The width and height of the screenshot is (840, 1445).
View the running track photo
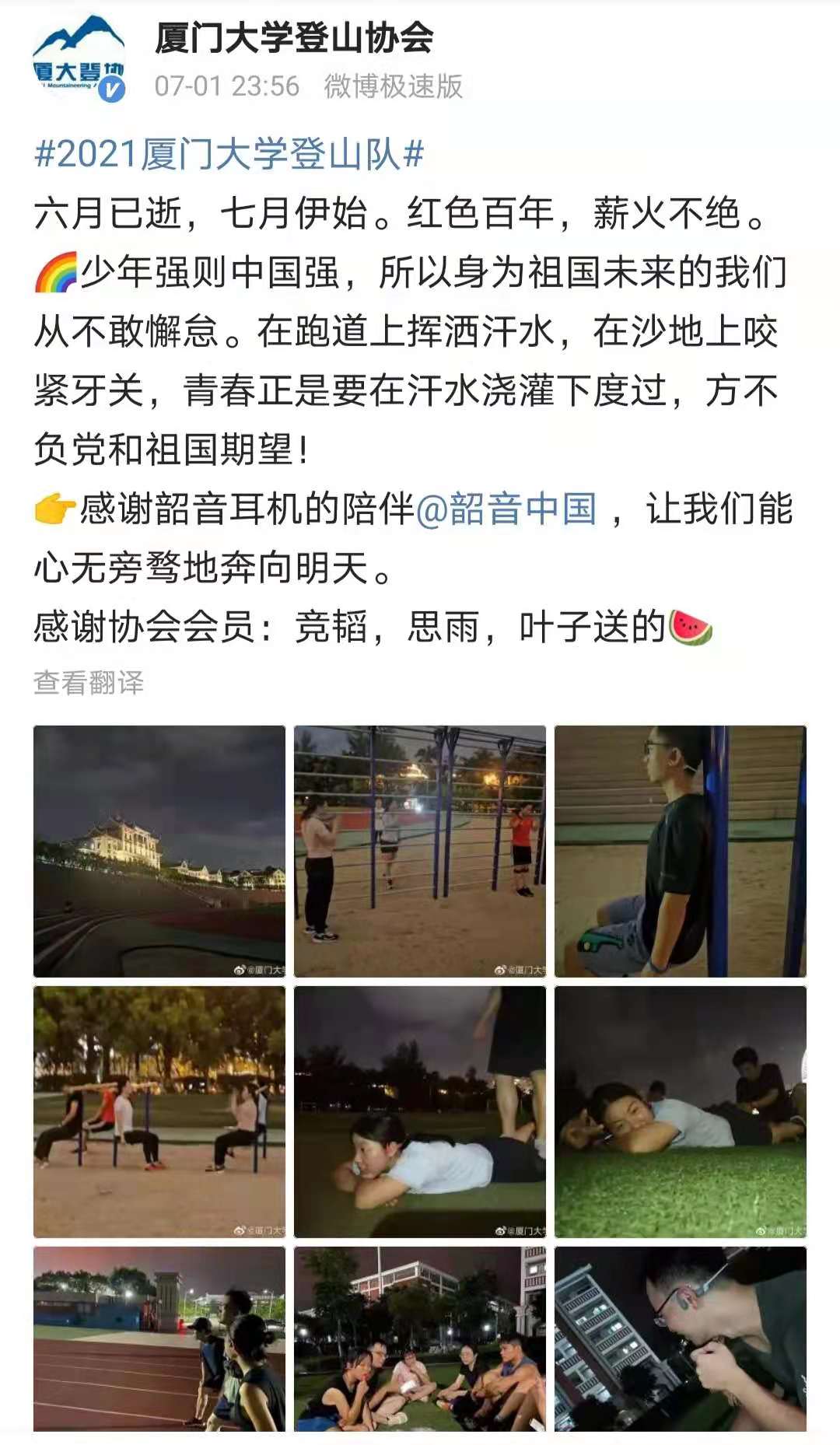pos(159,1339)
